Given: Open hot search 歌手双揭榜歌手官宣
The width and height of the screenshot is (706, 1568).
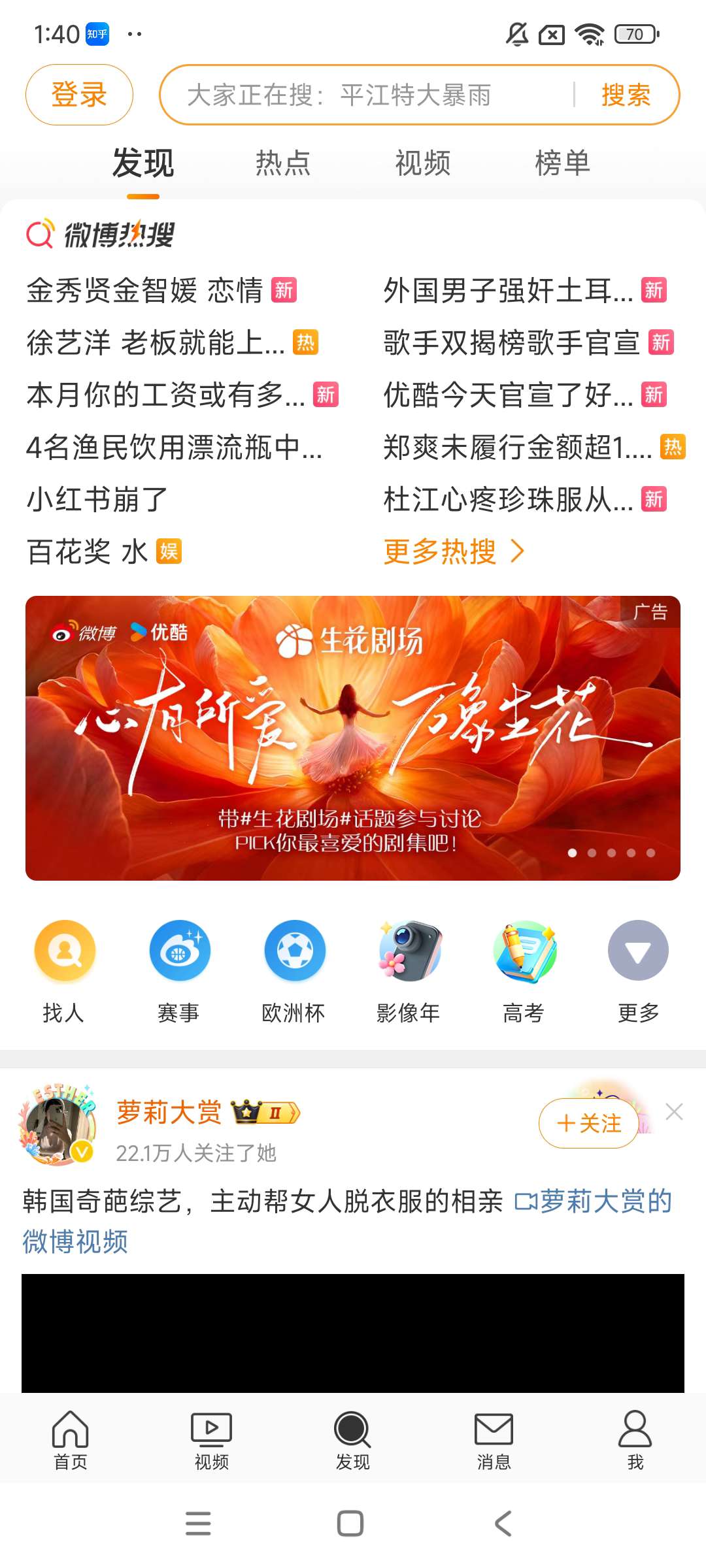Looking at the screenshot, I should pos(511,343).
